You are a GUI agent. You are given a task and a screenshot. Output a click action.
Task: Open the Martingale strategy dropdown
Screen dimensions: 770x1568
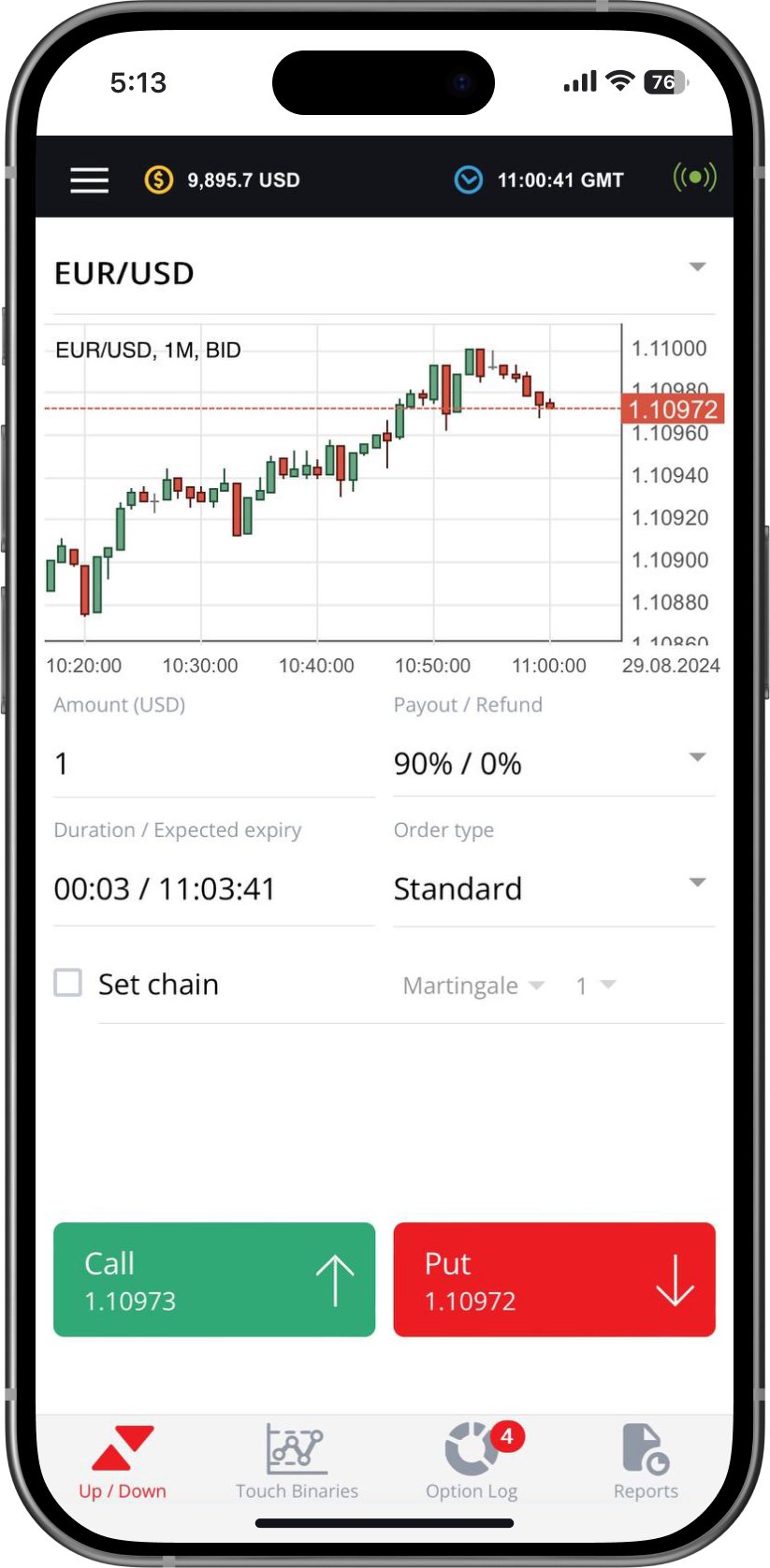pyautogui.click(x=473, y=985)
